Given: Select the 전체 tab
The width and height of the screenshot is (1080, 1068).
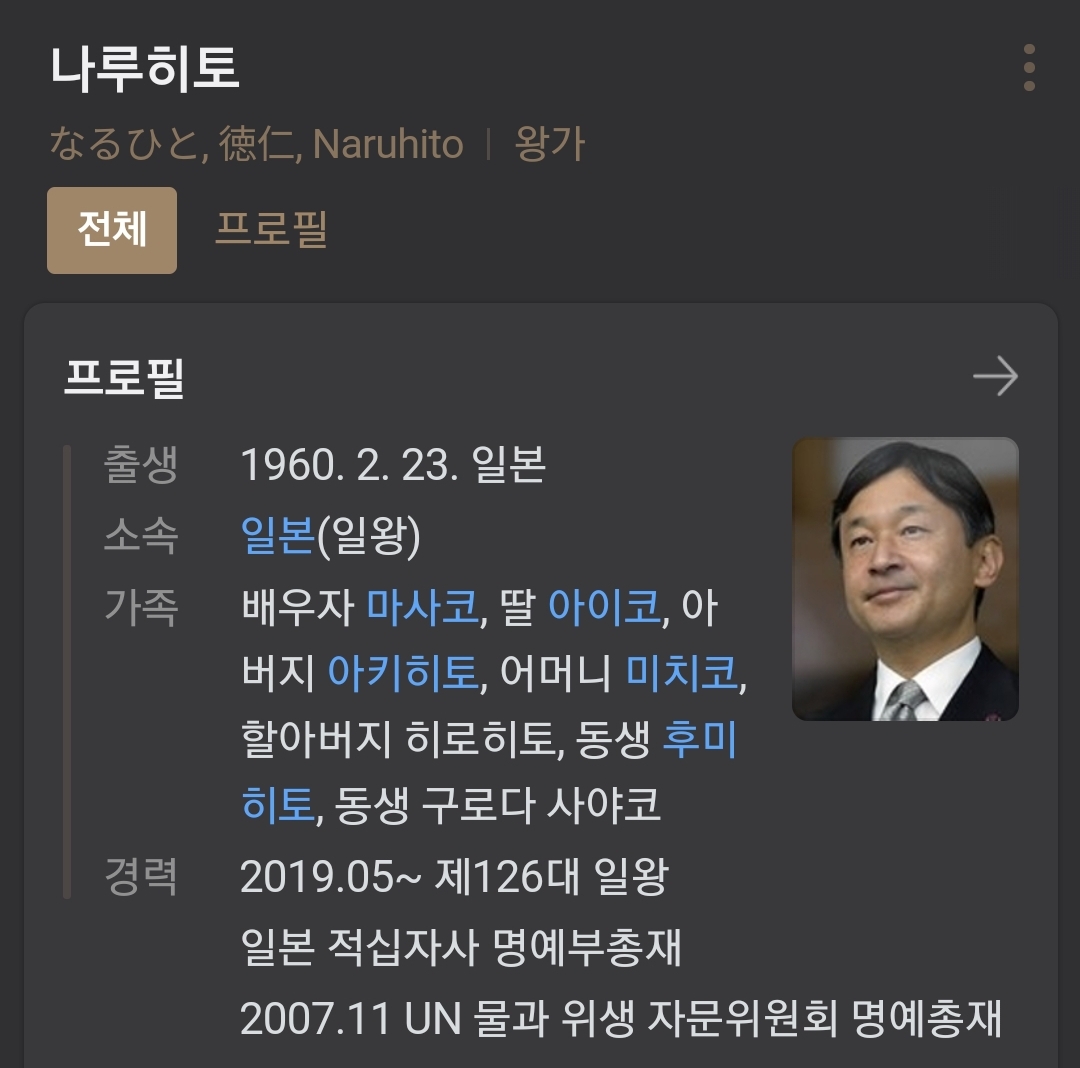Looking at the screenshot, I should click(112, 230).
